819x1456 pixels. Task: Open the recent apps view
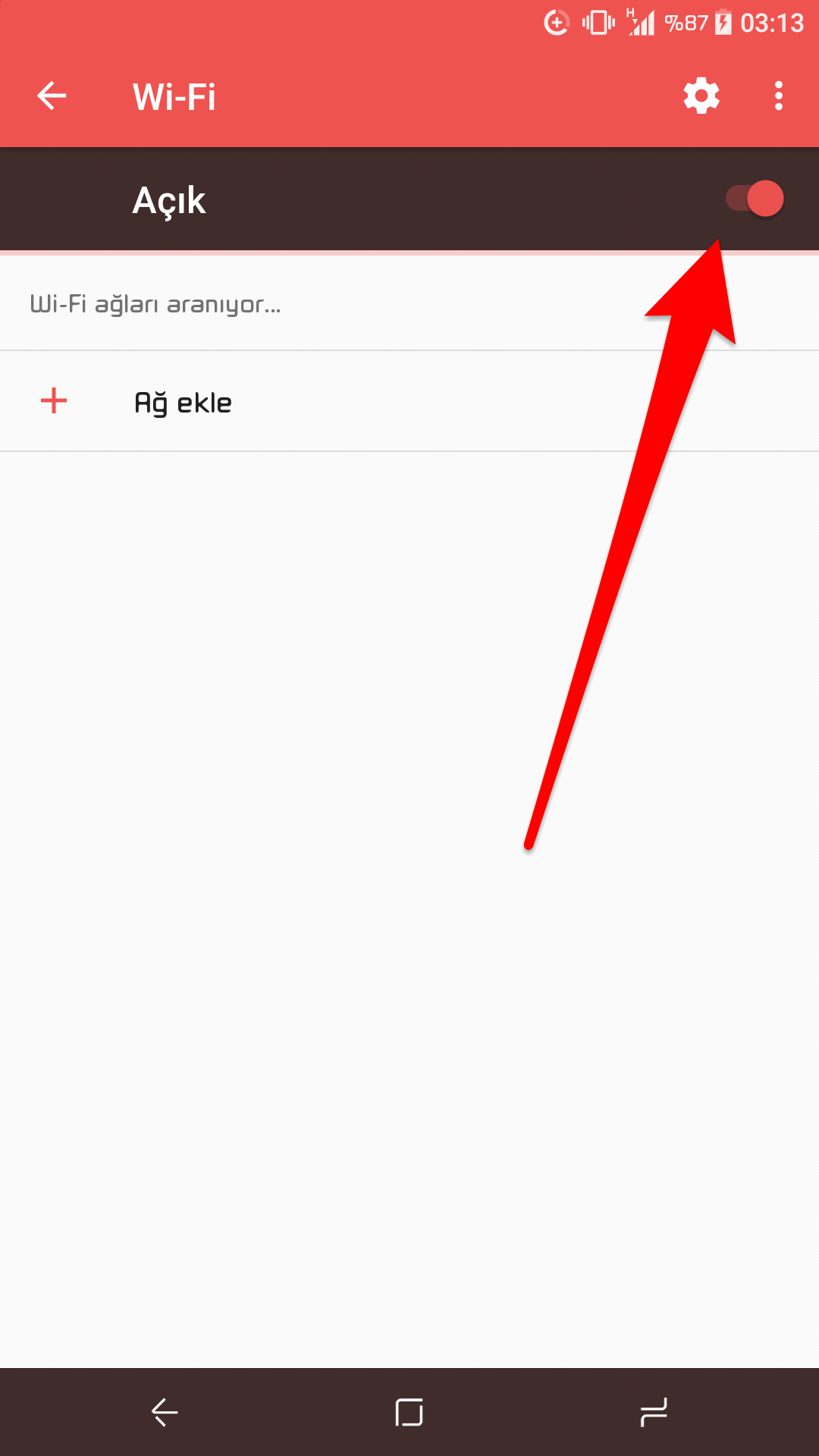(654, 1412)
